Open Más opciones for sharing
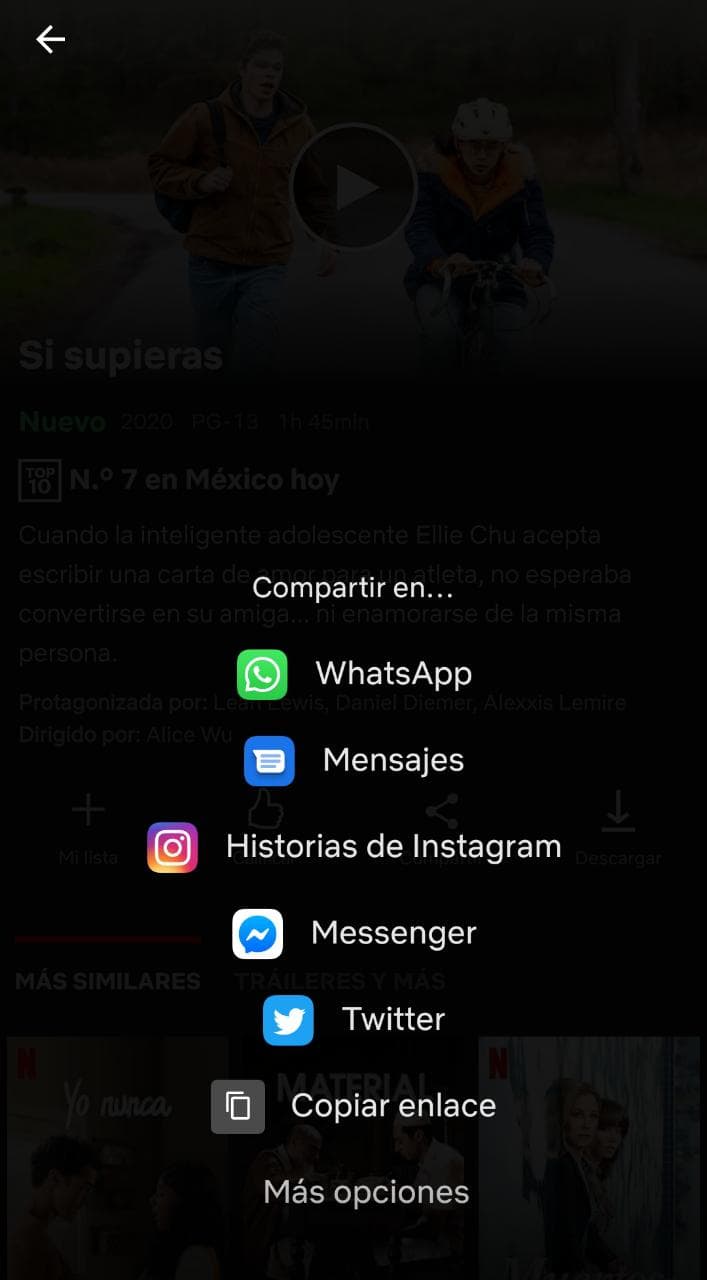This screenshot has width=707, height=1280. (x=366, y=1192)
